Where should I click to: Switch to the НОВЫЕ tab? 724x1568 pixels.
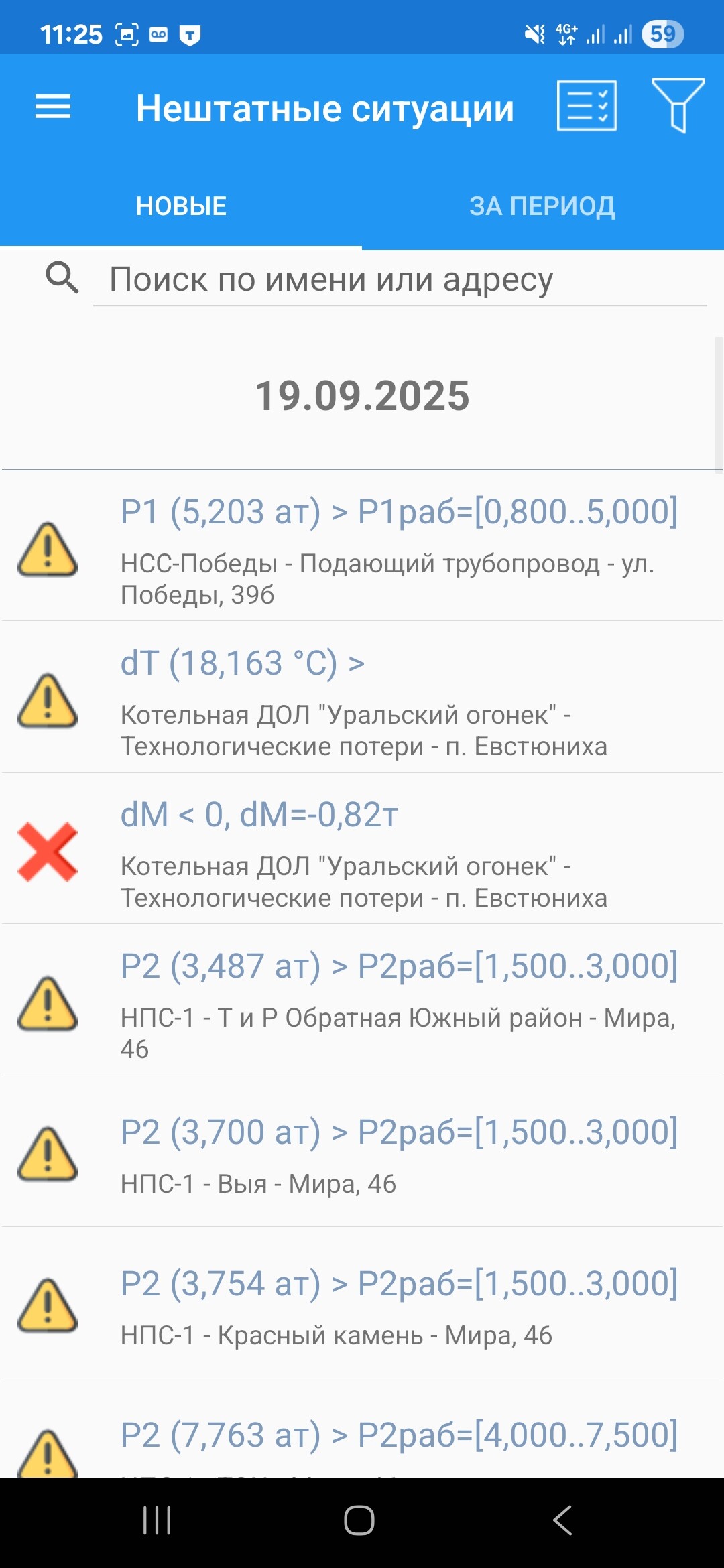(x=181, y=206)
